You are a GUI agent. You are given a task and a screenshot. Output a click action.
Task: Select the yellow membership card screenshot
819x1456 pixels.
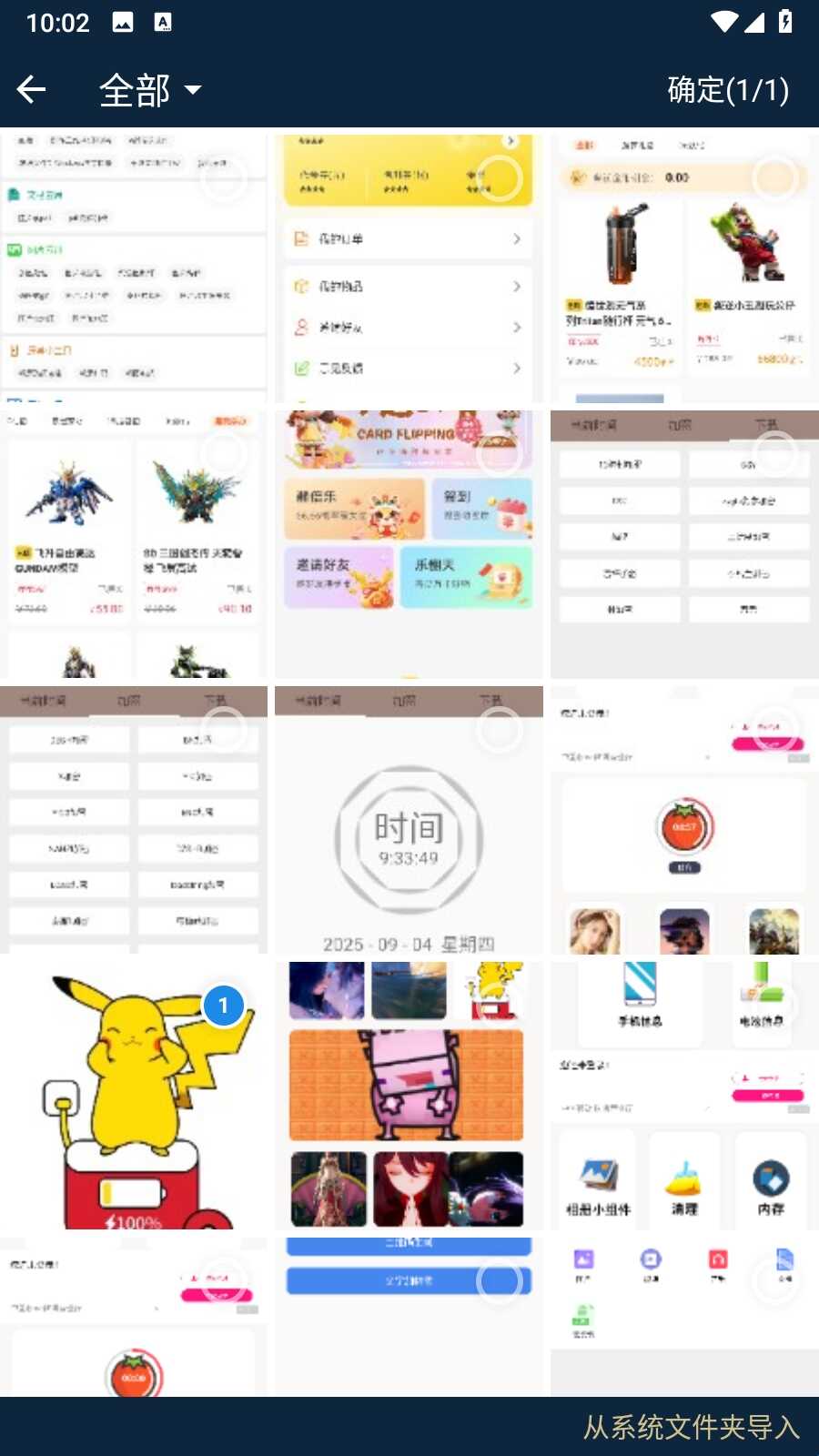pos(500,177)
